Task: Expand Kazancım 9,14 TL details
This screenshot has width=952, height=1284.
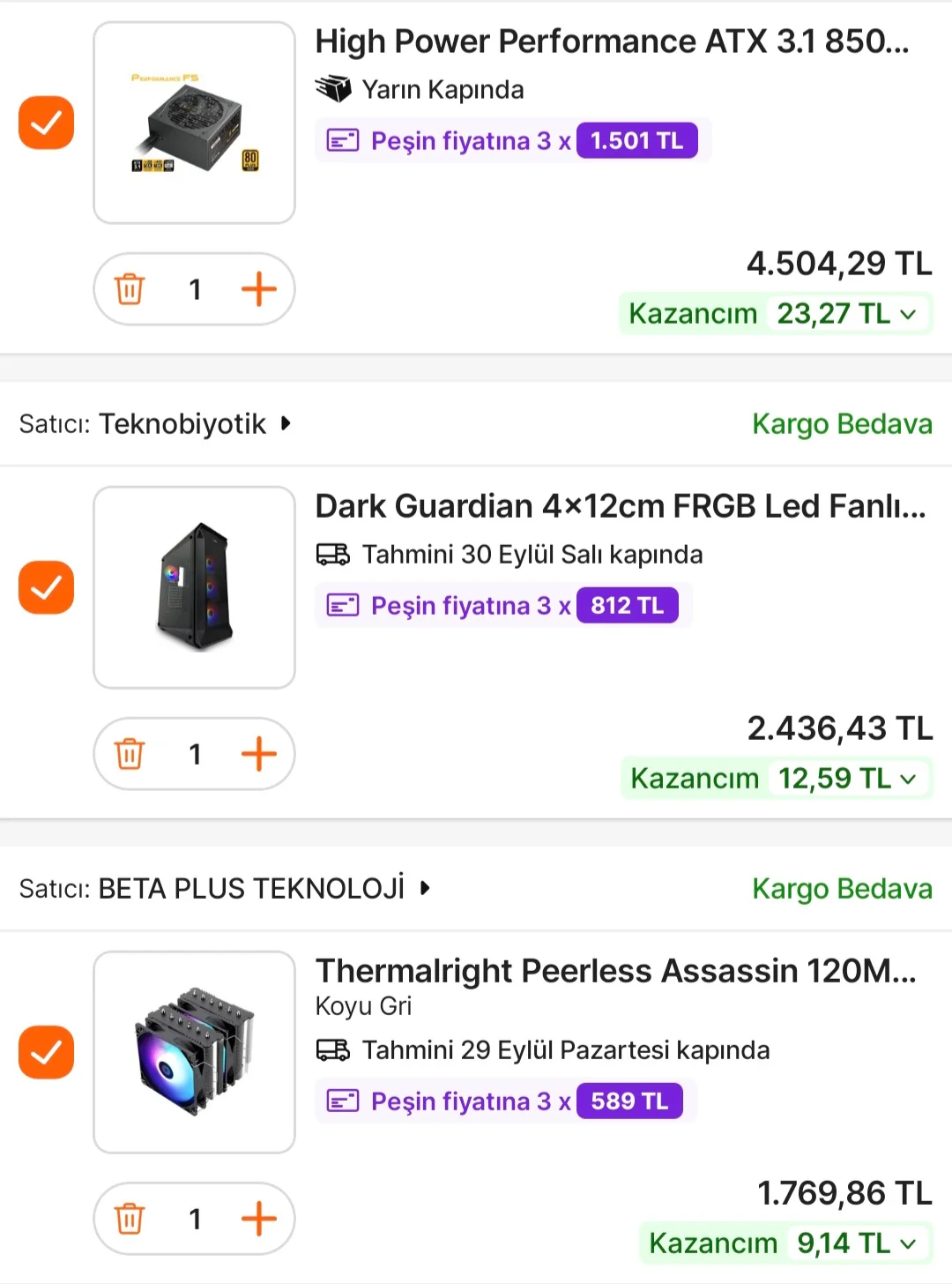Action: pyautogui.click(x=785, y=1243)
